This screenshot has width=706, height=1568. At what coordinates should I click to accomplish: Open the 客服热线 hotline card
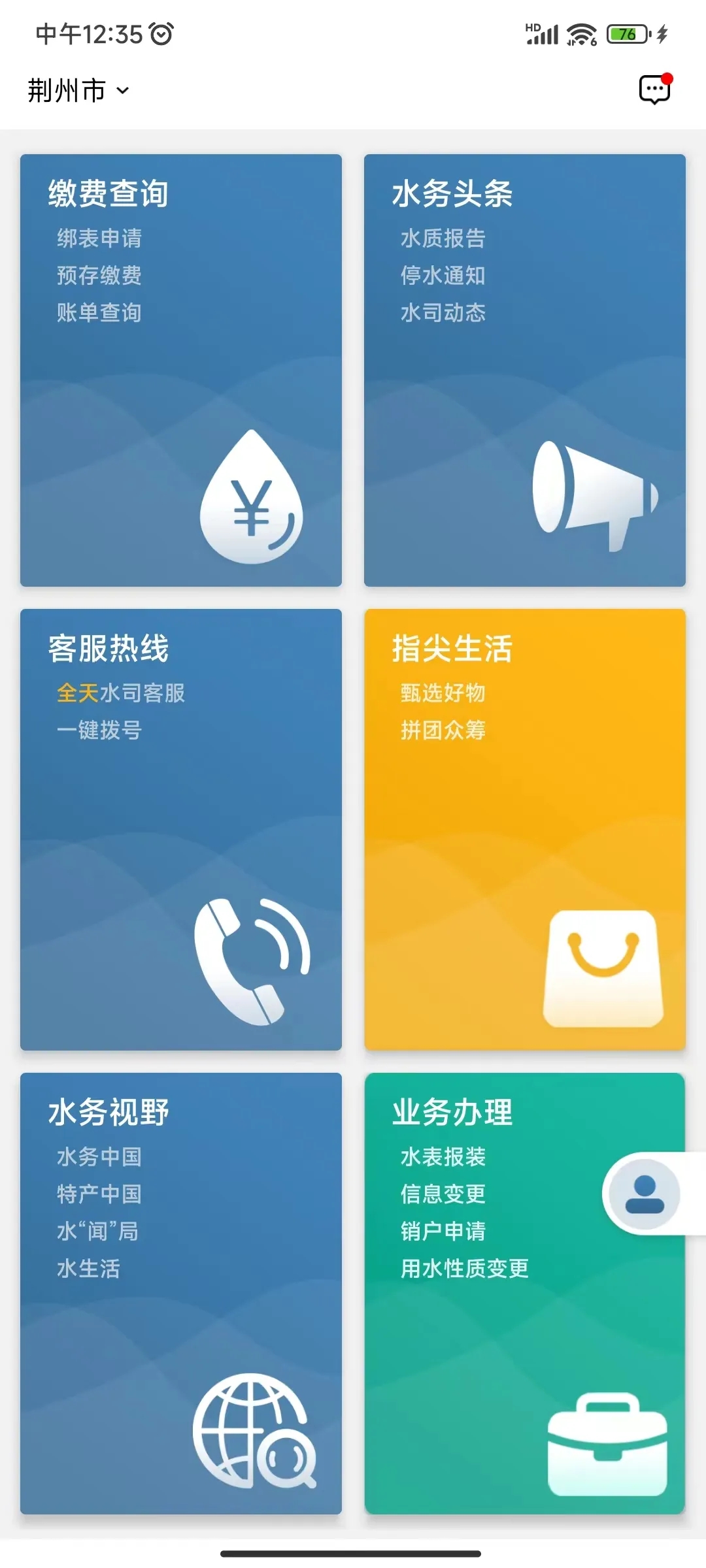click(x=181, y=829)
